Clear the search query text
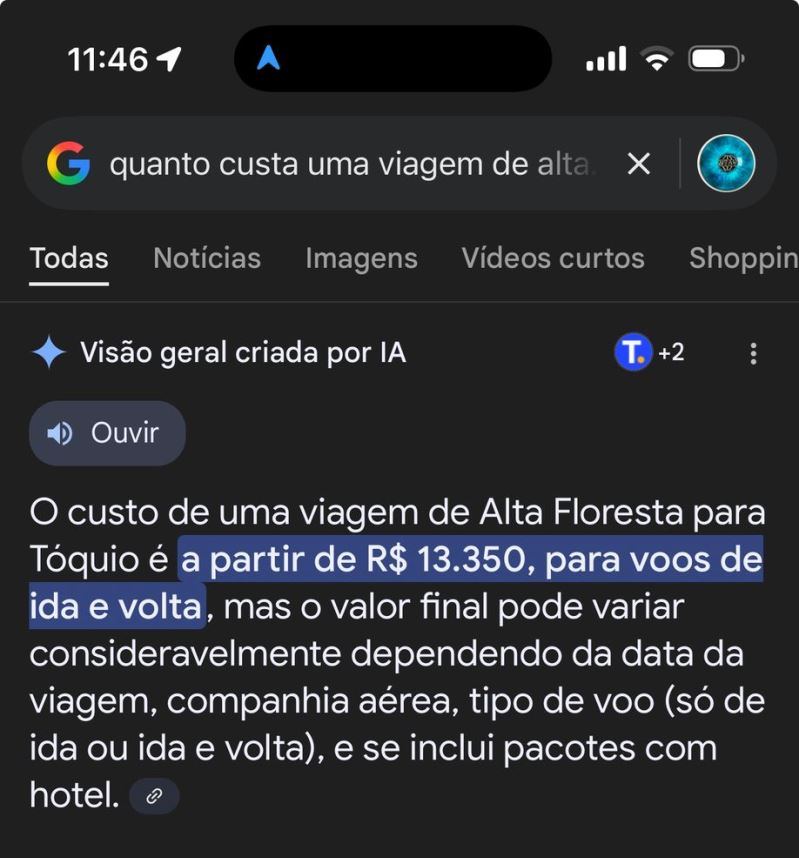Screen dimensions: 799x858 [638, 164]
